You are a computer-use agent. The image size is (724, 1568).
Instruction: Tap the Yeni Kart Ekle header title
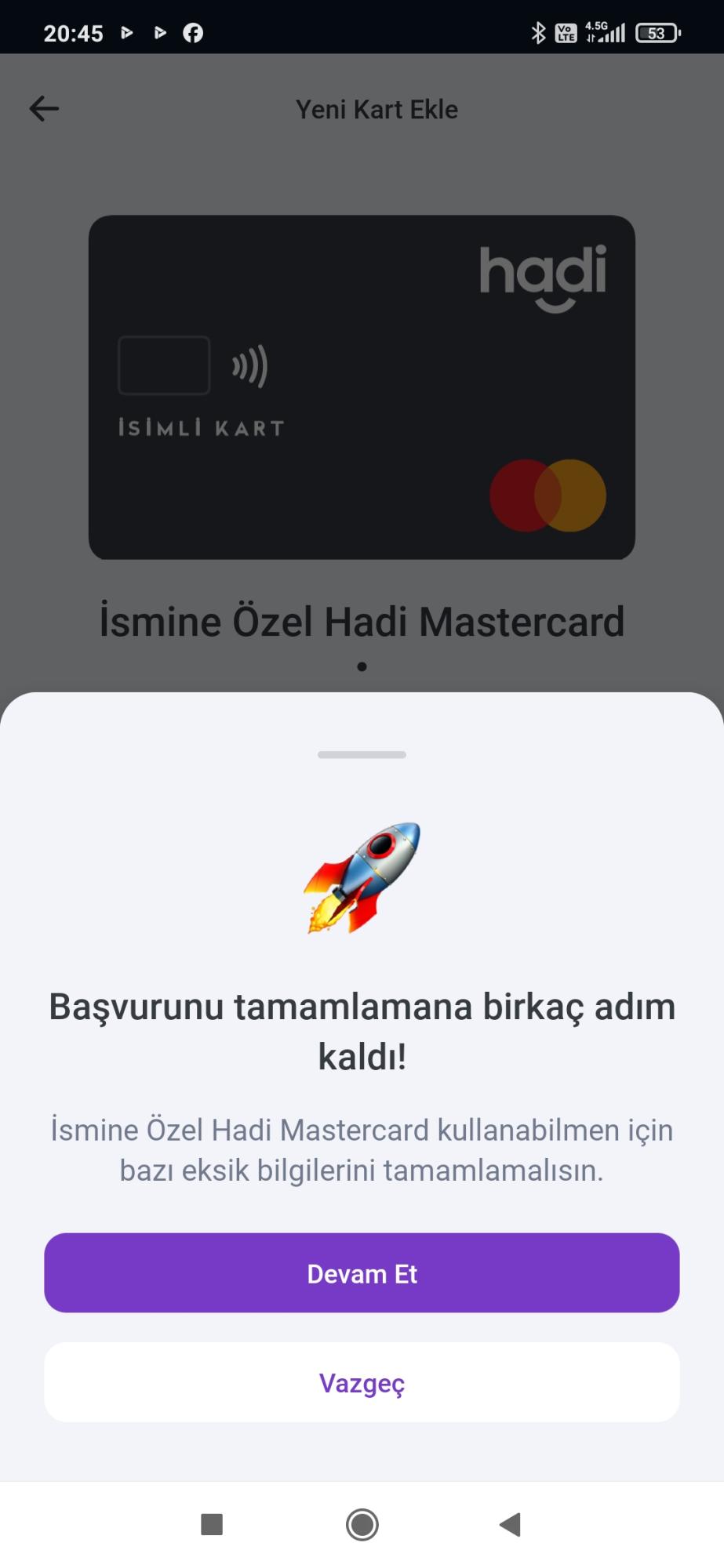377,109
